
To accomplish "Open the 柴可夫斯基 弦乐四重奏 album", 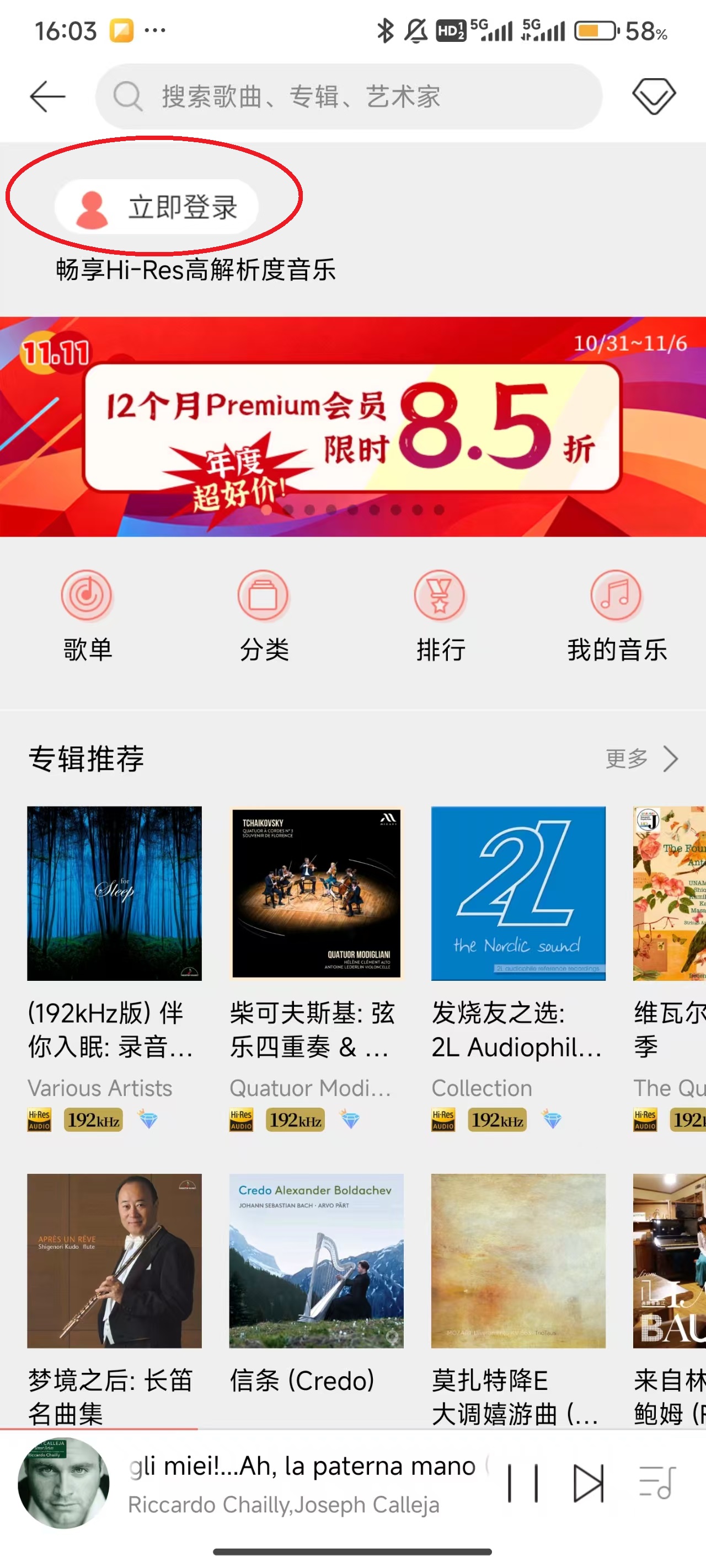I will point(316,894).
